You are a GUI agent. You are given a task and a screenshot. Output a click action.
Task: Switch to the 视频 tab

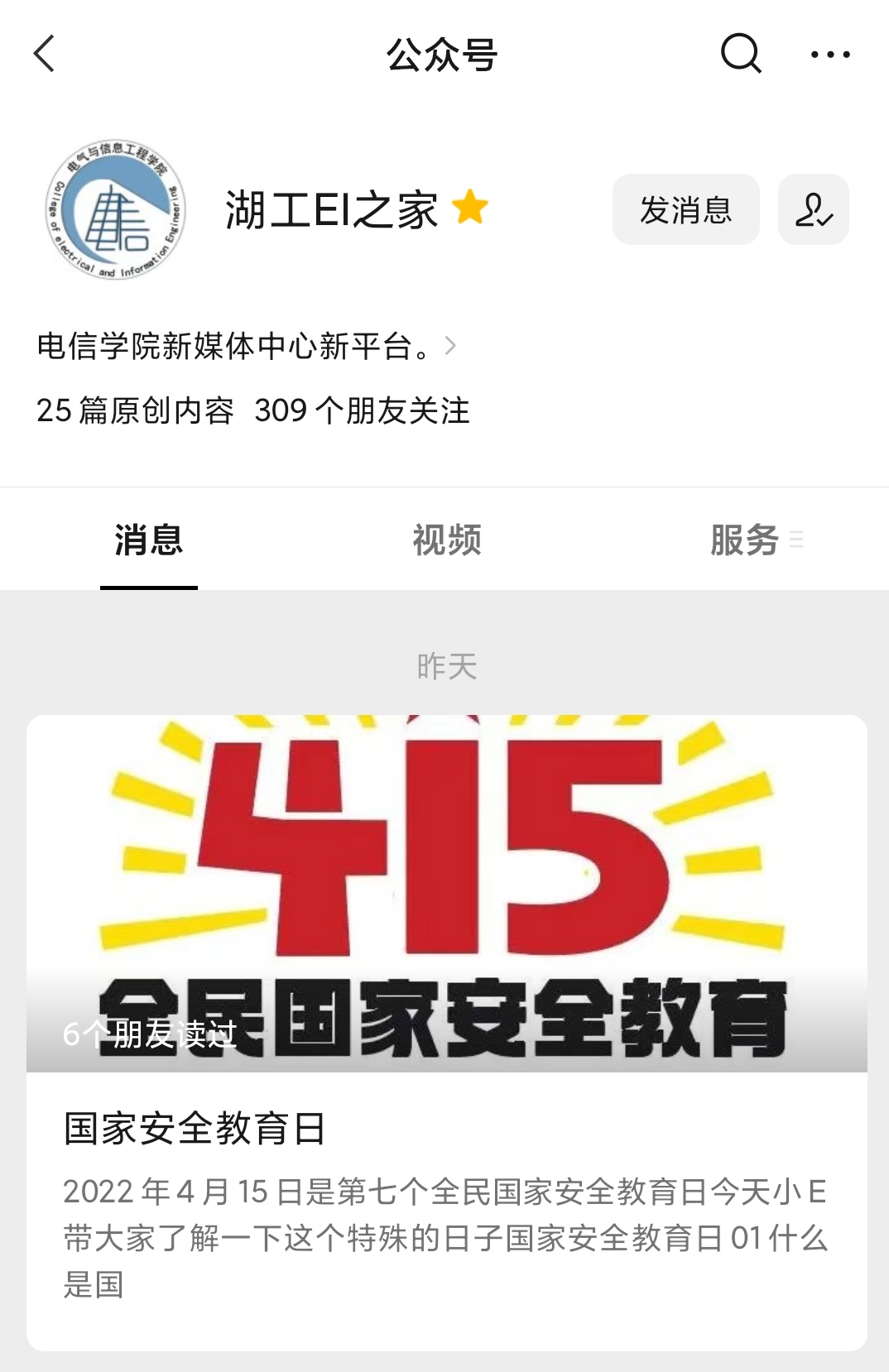[446, 540]
